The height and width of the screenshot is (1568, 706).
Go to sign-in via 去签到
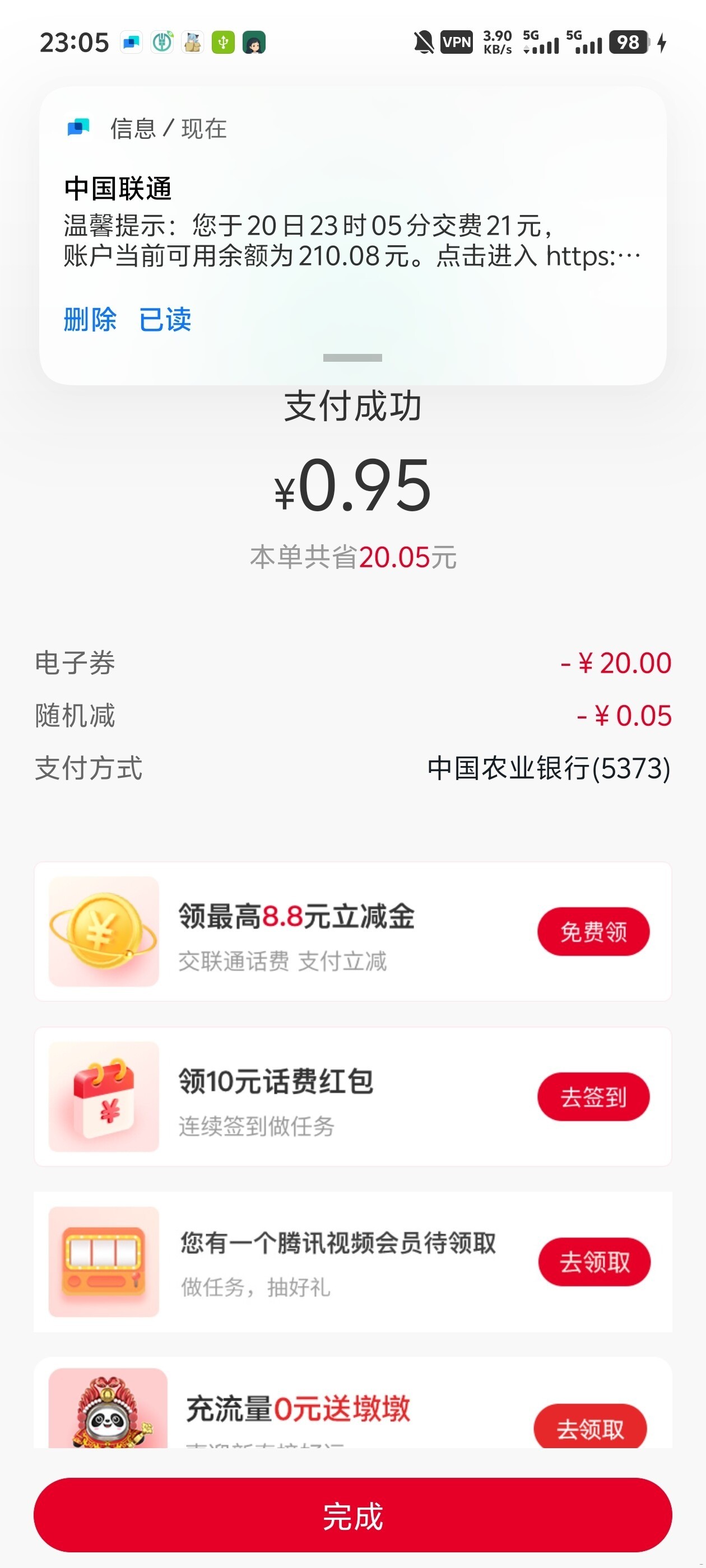tap(593, 1096)
